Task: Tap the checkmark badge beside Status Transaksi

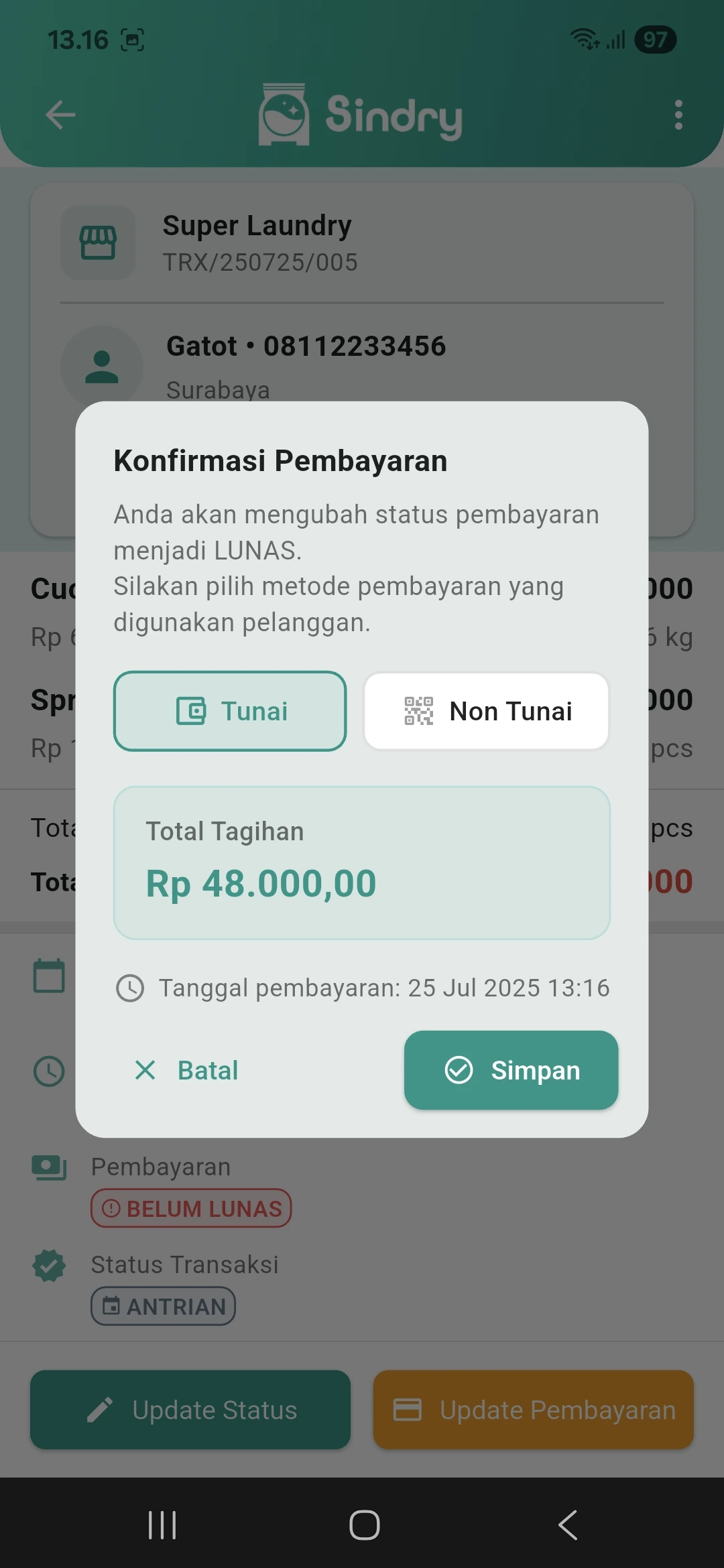Action: click(50, 1265)
